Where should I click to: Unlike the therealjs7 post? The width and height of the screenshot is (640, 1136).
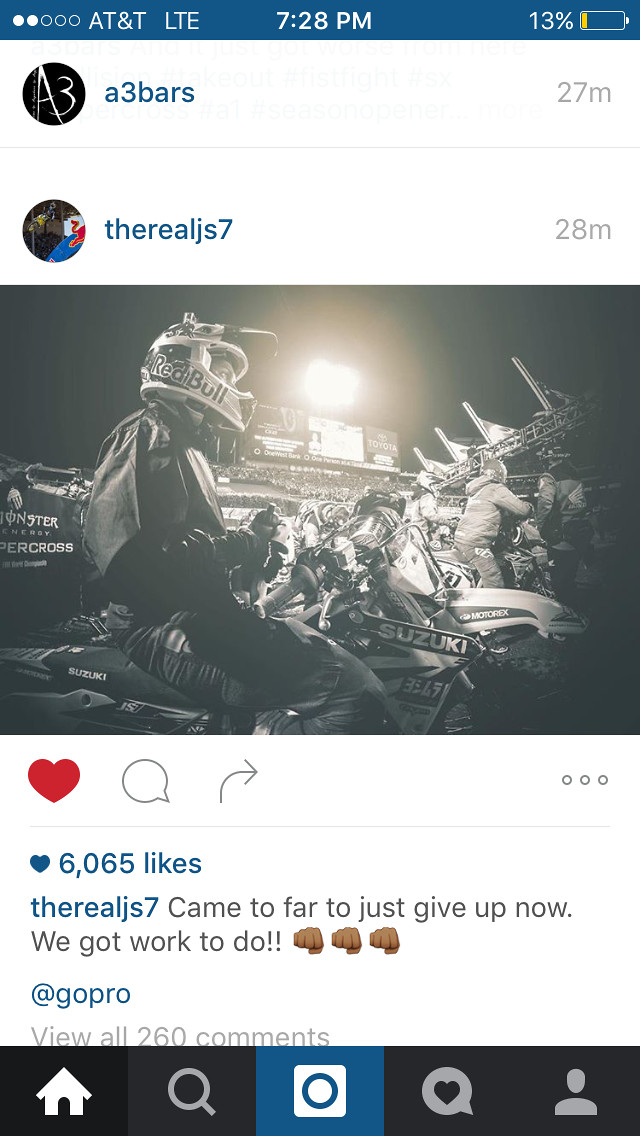click(54, 780)
